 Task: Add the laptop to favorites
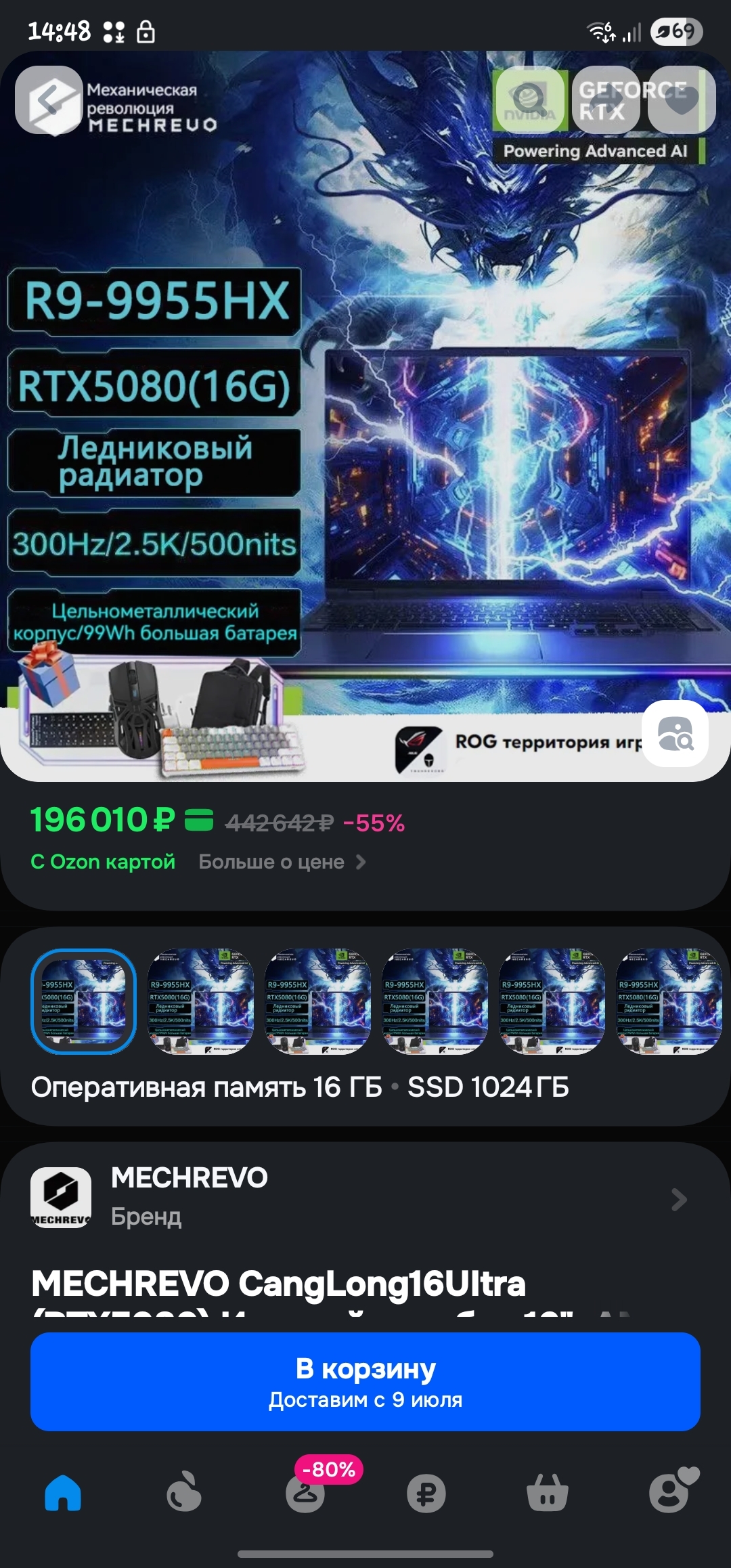[x=682, y=100]
